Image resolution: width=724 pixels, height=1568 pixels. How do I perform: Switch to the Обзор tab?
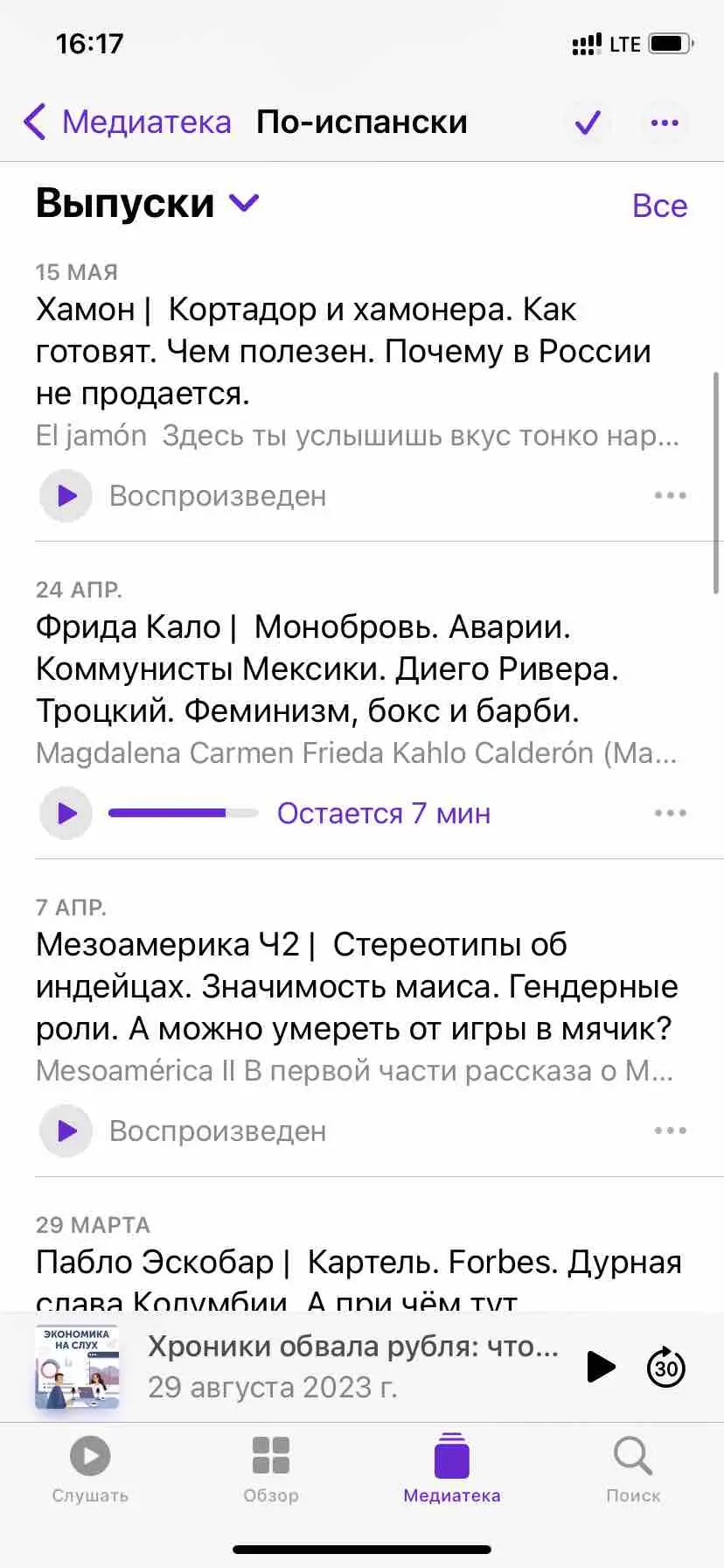[271, 1470]
